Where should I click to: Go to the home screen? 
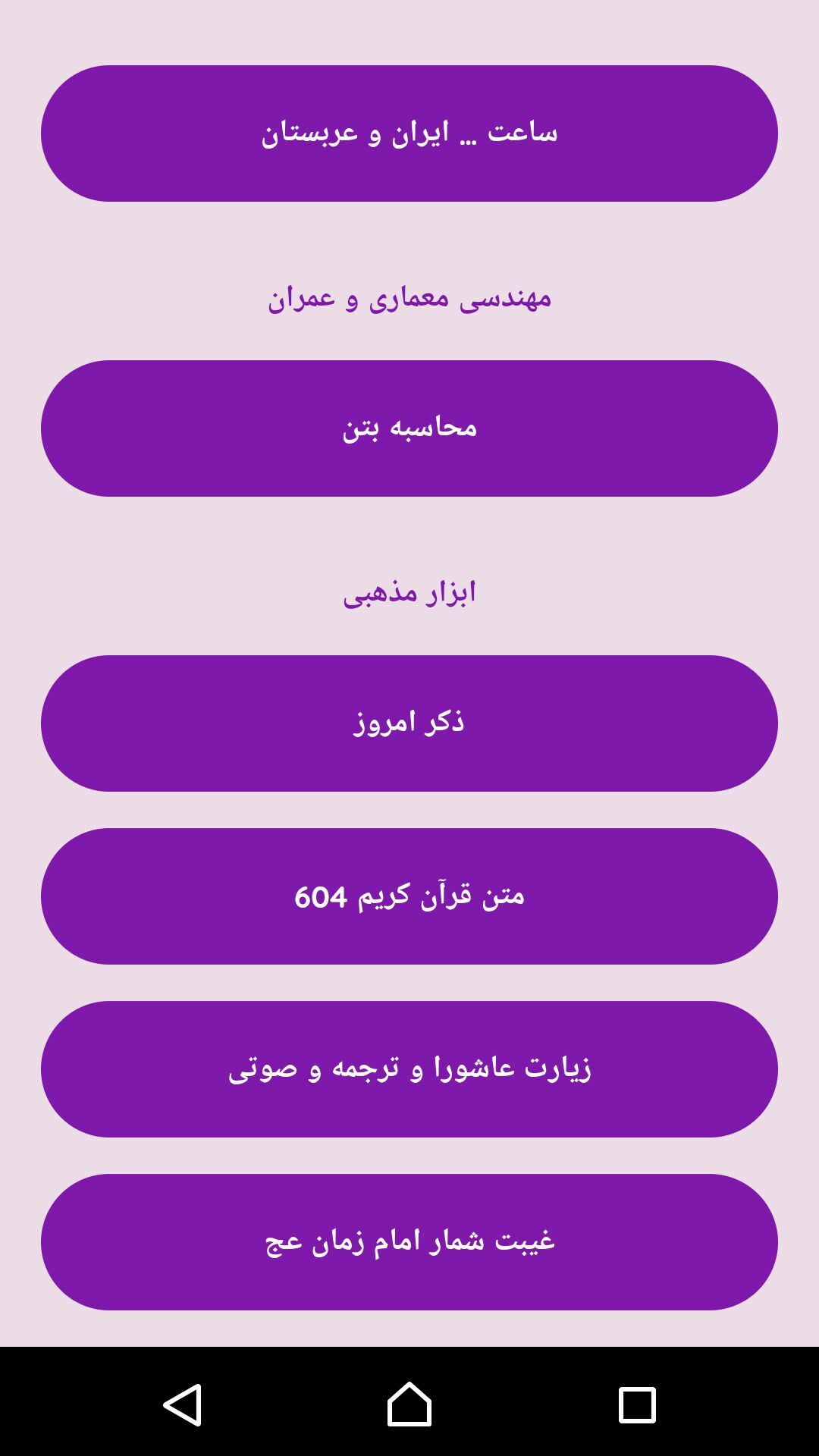click(409, 1404)
